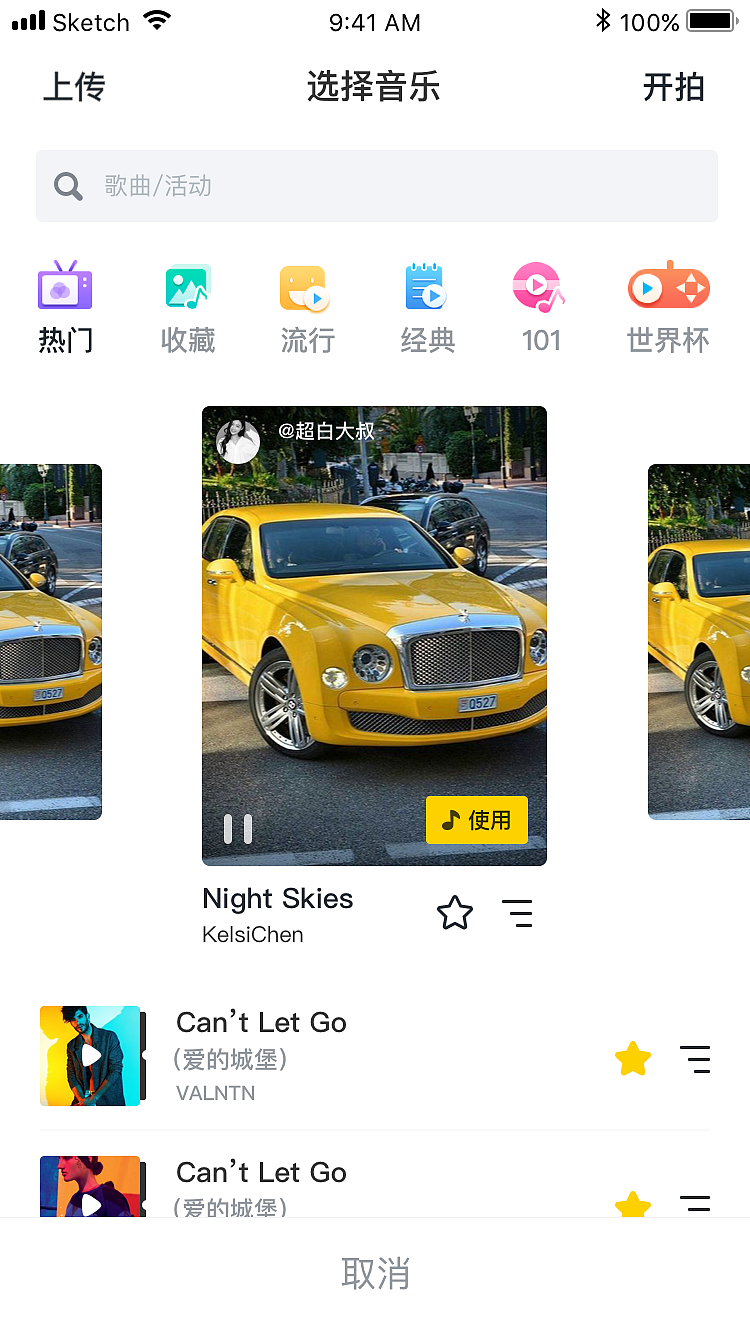Open options menu for first Can't Let Go
The height and width of the screenshot is (1334, 750).
pos(695,1058)
